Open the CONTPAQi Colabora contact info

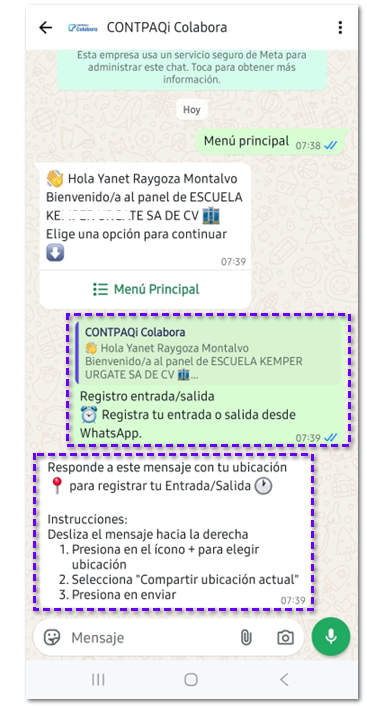coord(167,28)
